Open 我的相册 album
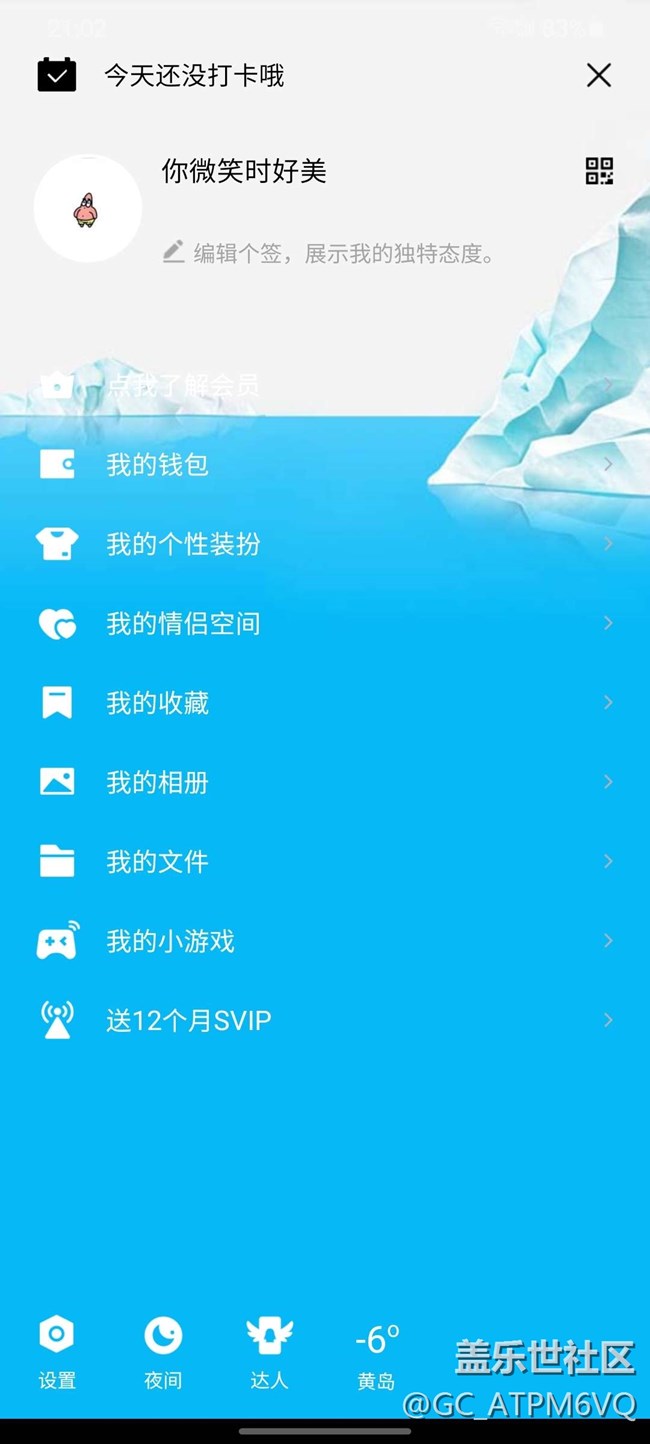Screen dimensions: 650x1444 157,782
